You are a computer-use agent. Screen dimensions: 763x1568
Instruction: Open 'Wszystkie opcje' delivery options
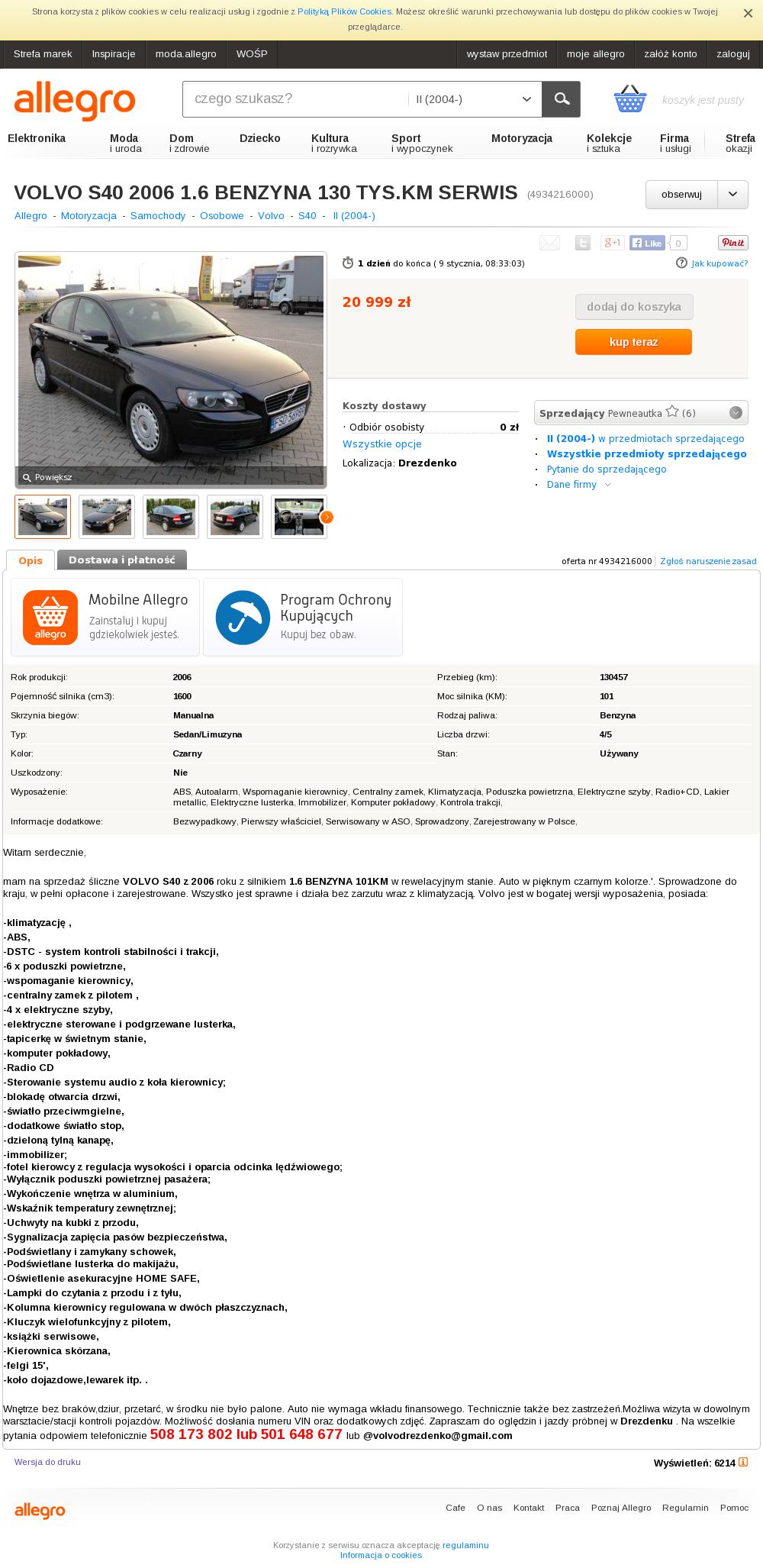click(x=381, y=444)
